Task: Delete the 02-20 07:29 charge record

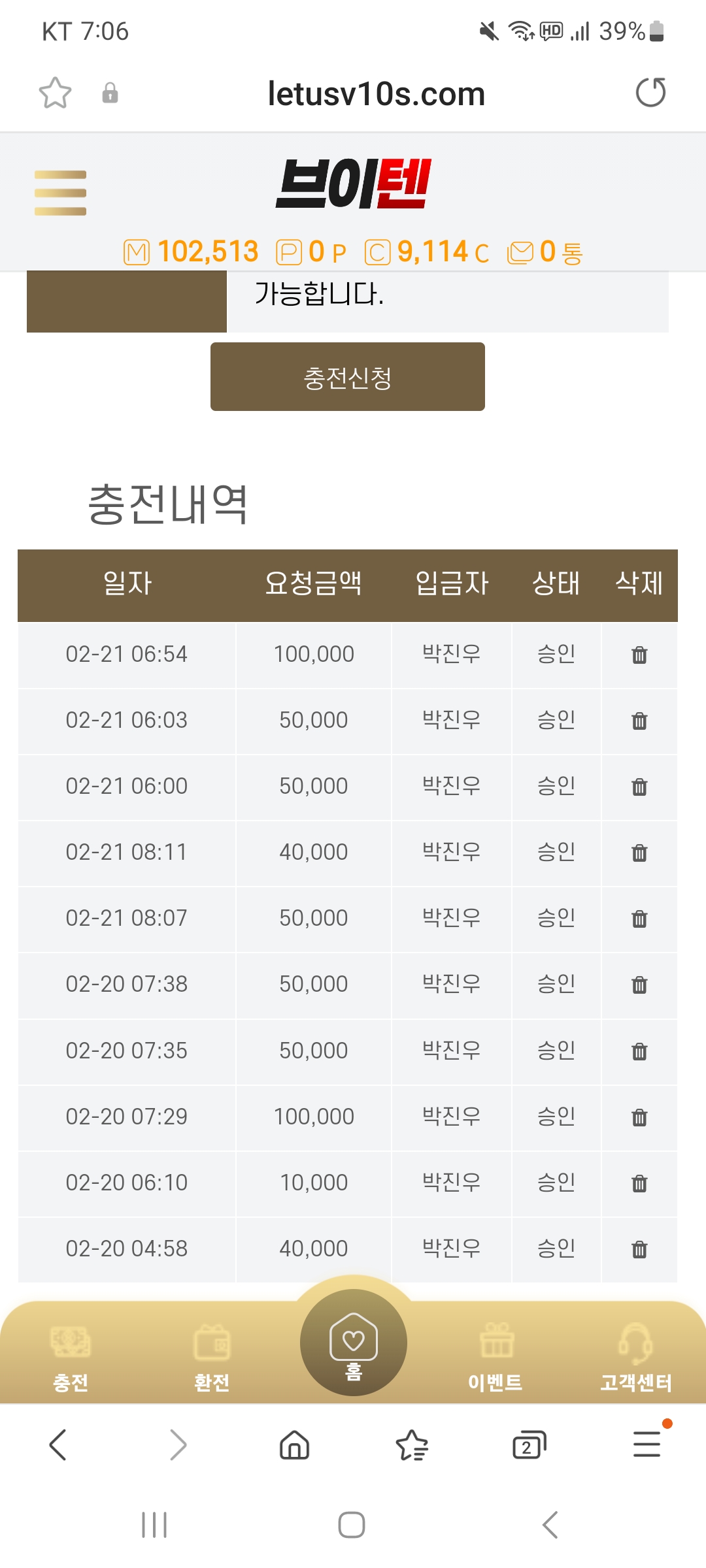Action: (639, 1117)
